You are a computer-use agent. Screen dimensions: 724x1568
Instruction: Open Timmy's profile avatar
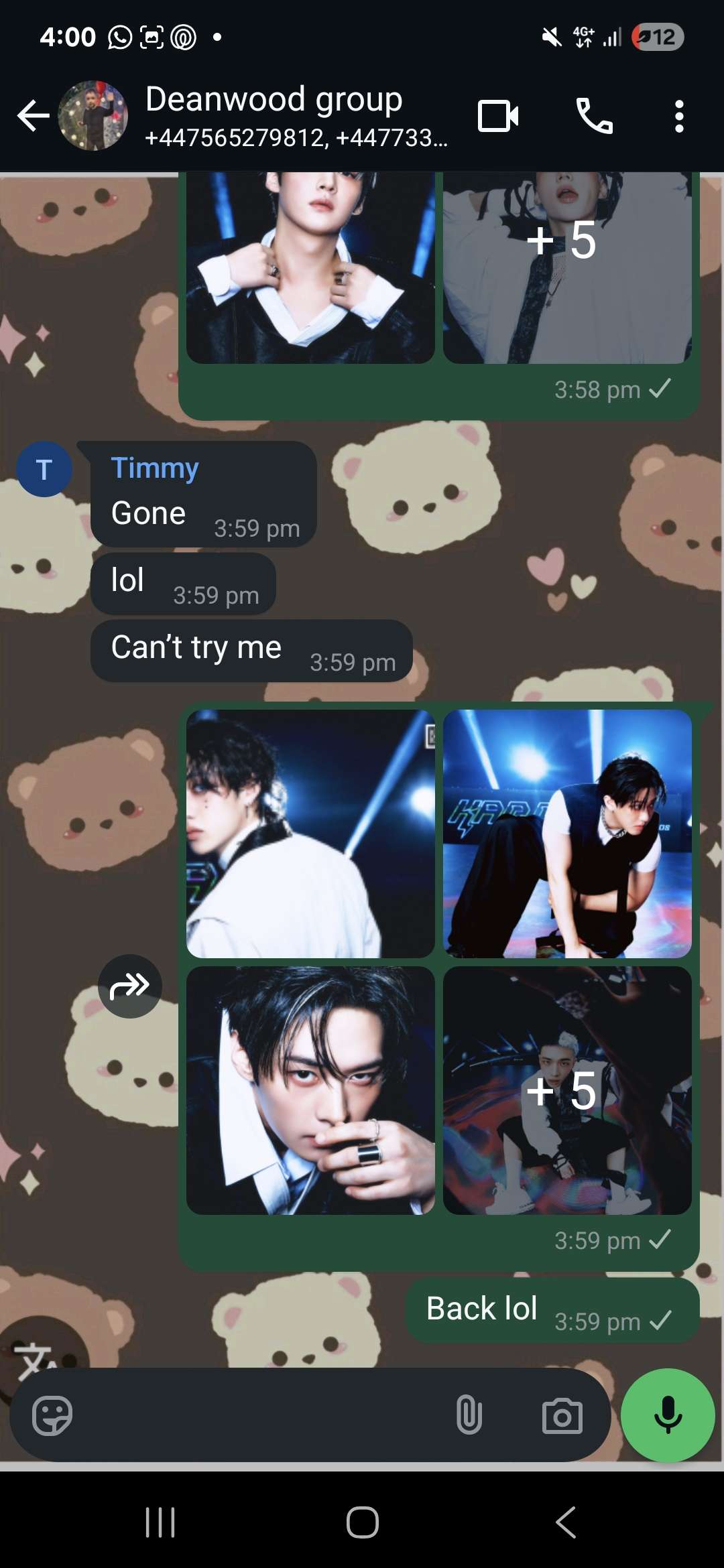44,470
